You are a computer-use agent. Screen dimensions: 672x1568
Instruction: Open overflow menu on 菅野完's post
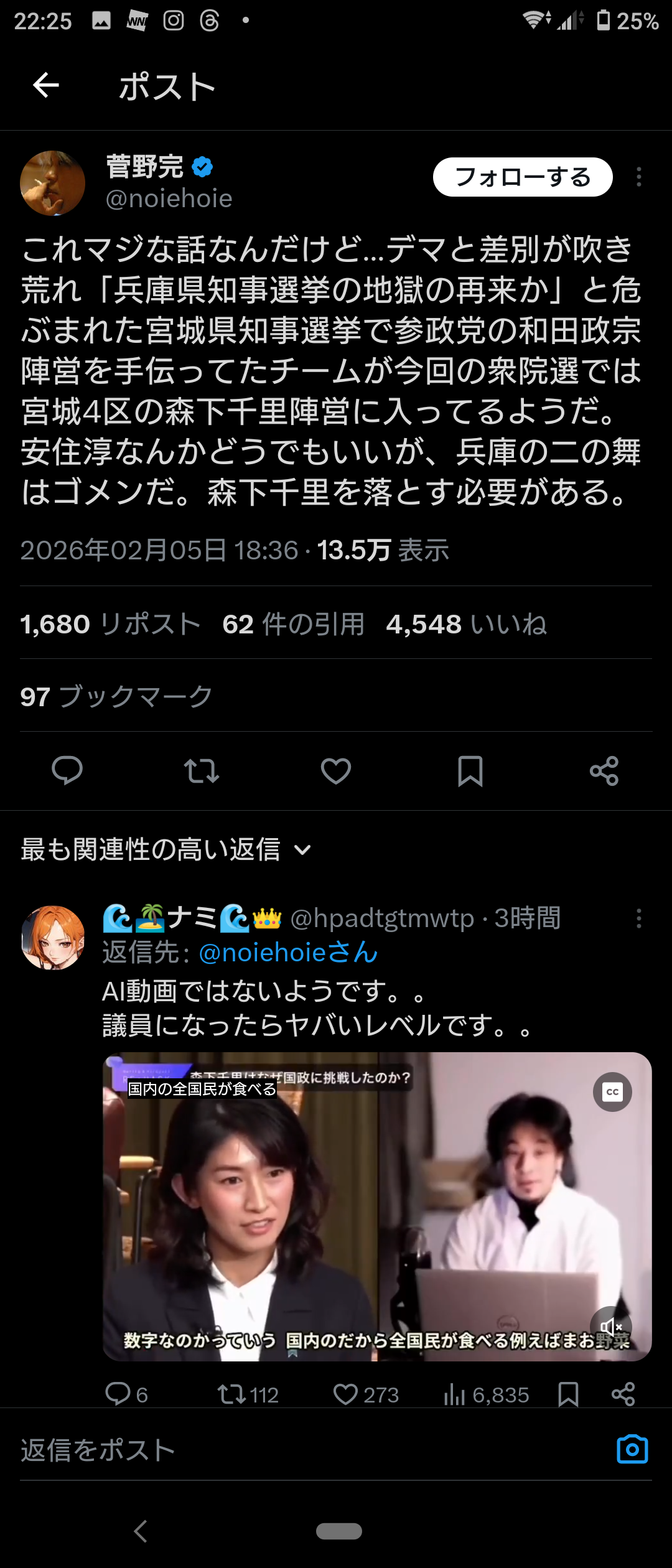pos(638,177)
